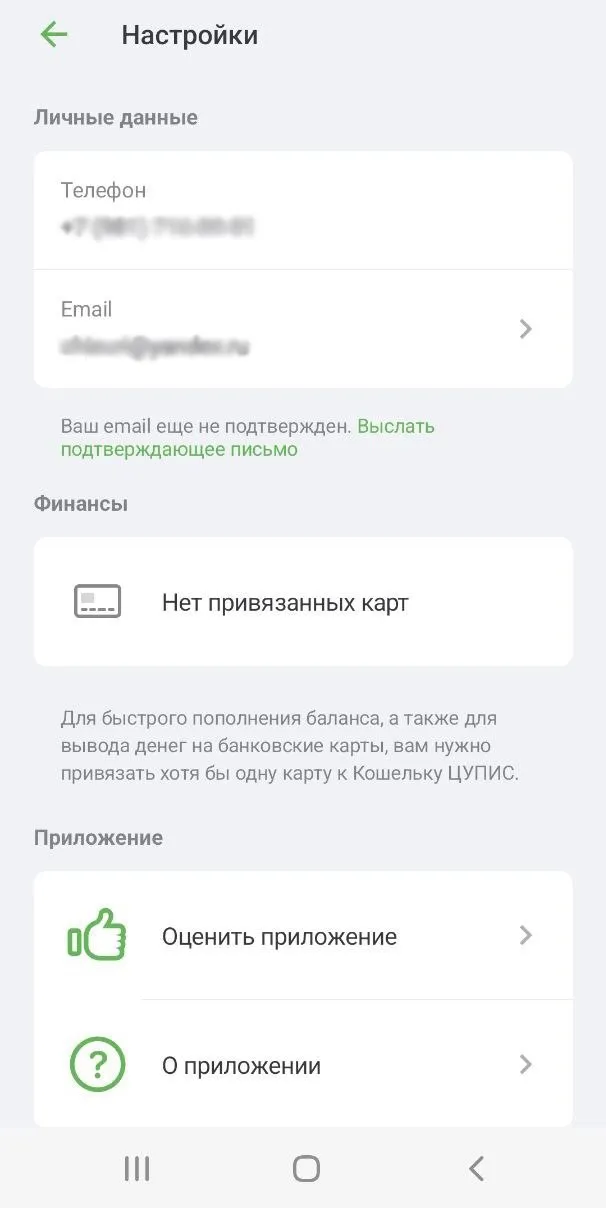Viewport: 606px width, 1208px height.
Task: Open the 'Нет привязанных карт' card
Action: [x=303, y=602]
